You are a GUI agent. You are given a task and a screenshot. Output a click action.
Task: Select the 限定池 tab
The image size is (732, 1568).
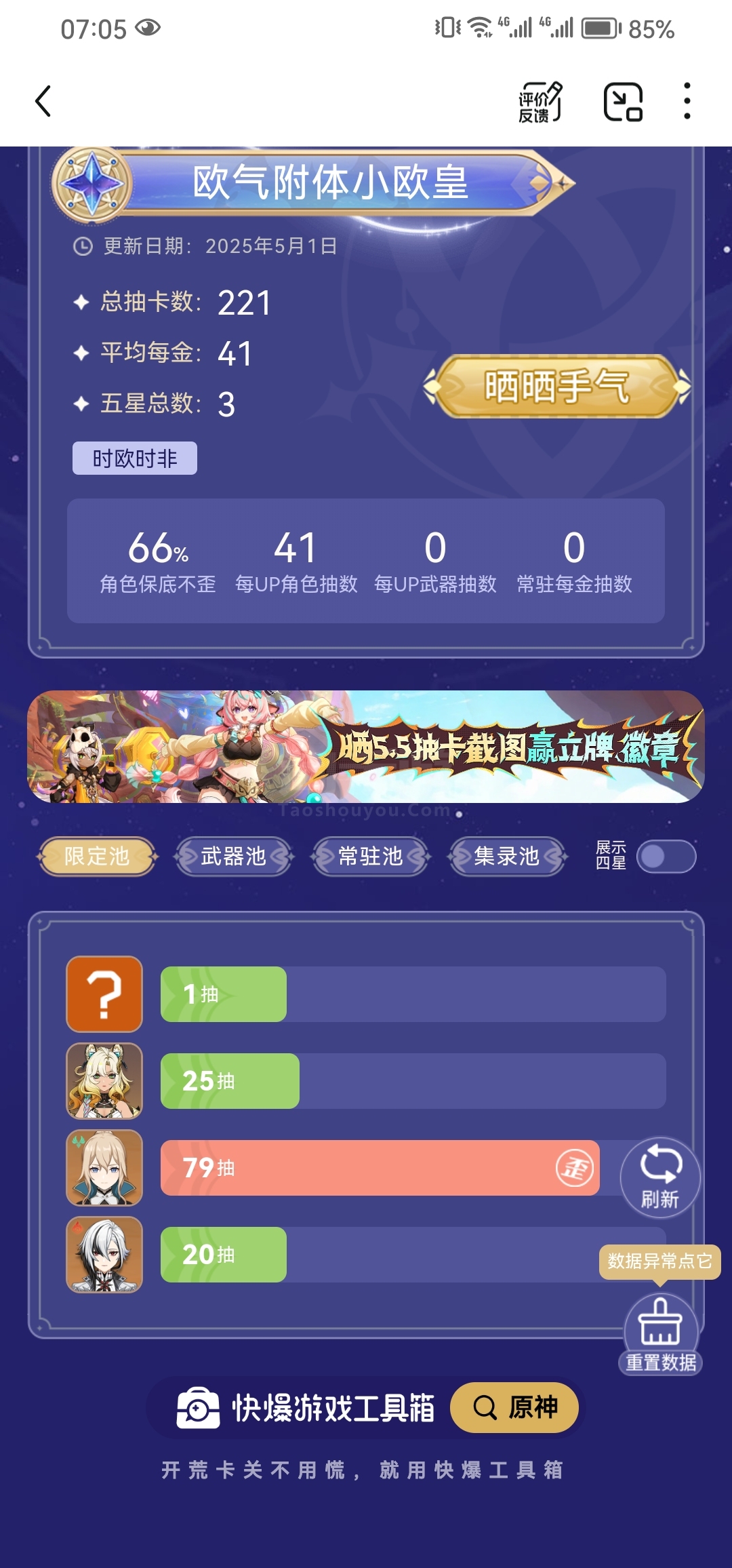[97, 857]
